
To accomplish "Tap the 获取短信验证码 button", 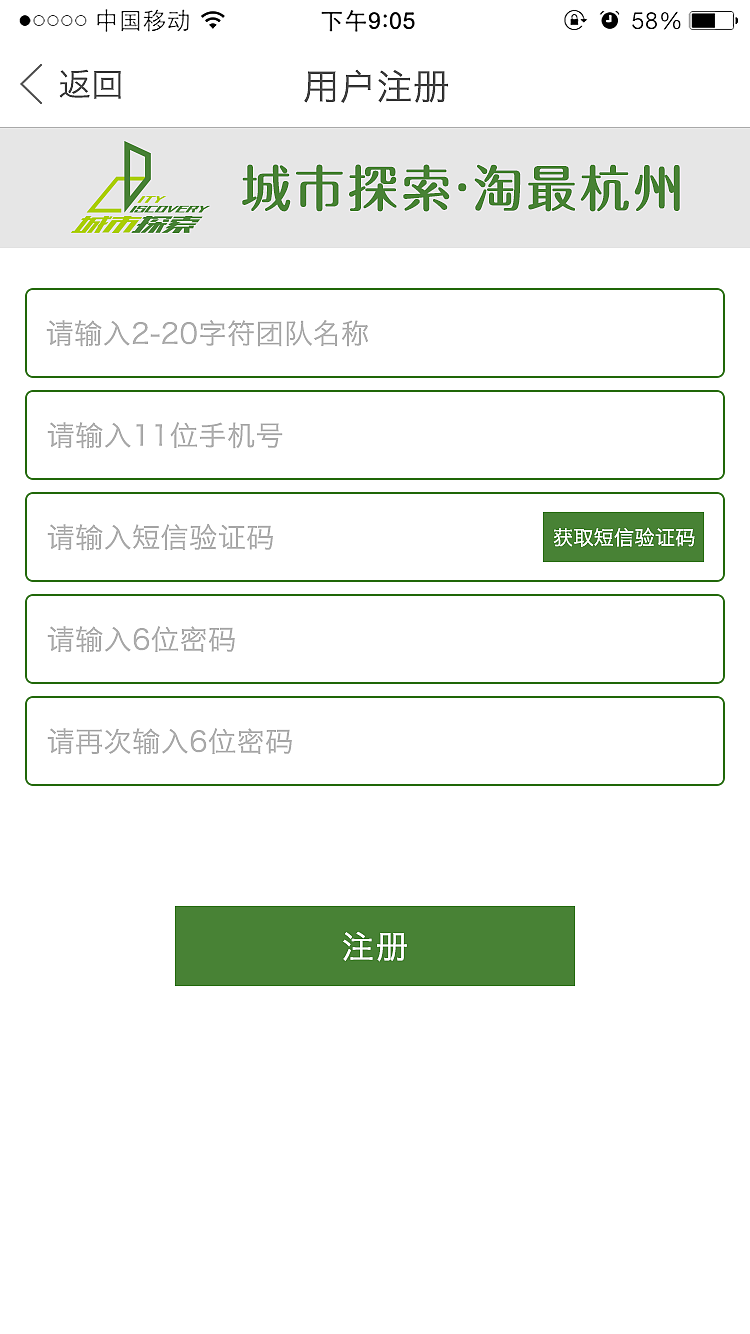I will (x=623, y=536).
